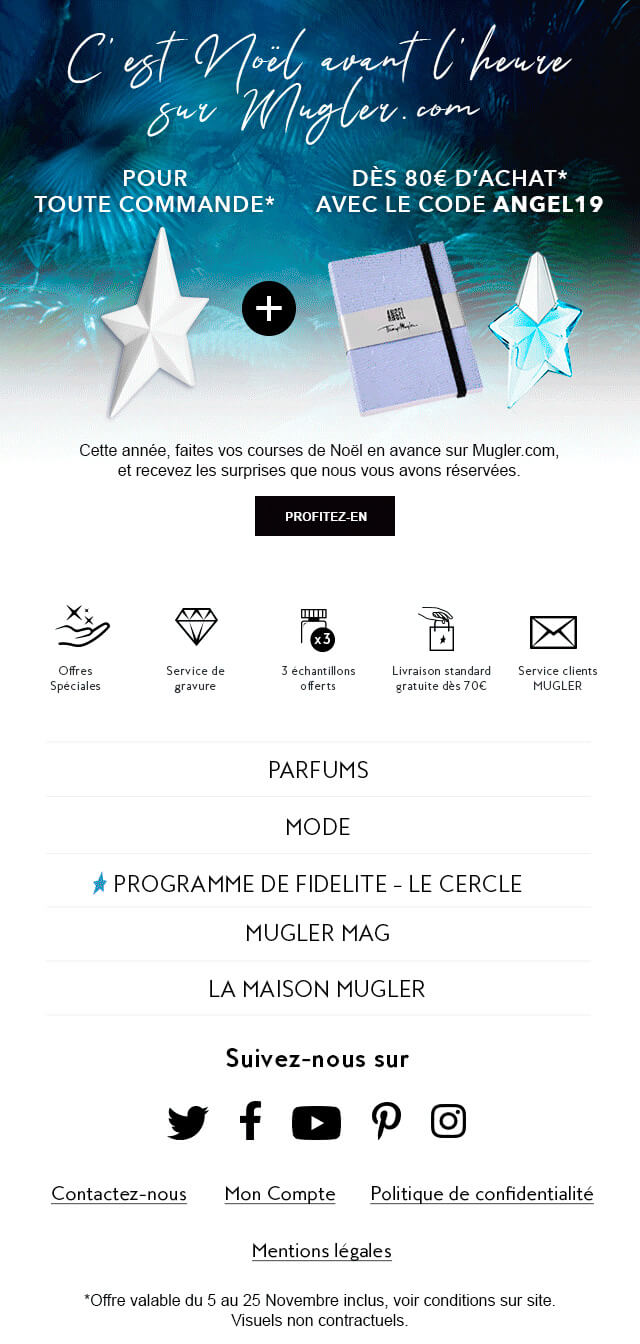Viewport: 640px width, 1344px height.
Task: View Politique de confidentialité
Action: [x=482, y=1194]
